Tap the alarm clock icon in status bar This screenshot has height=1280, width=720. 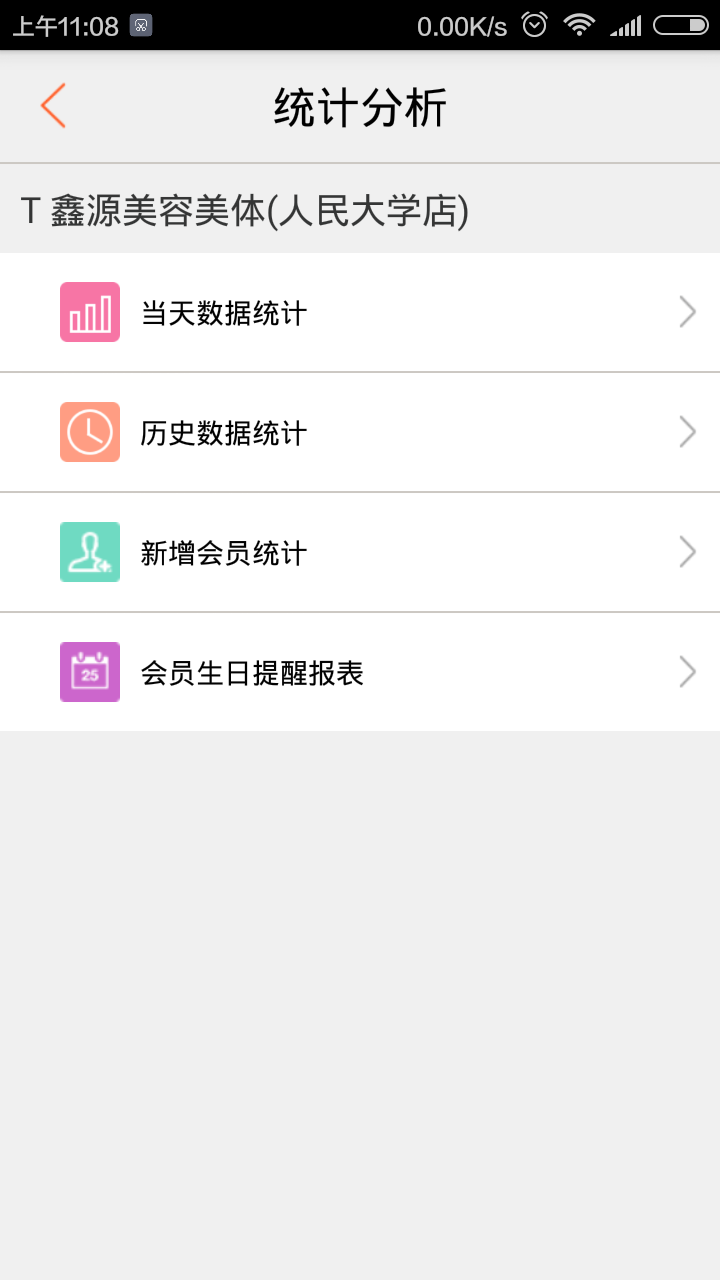click(x=535, y=24)
